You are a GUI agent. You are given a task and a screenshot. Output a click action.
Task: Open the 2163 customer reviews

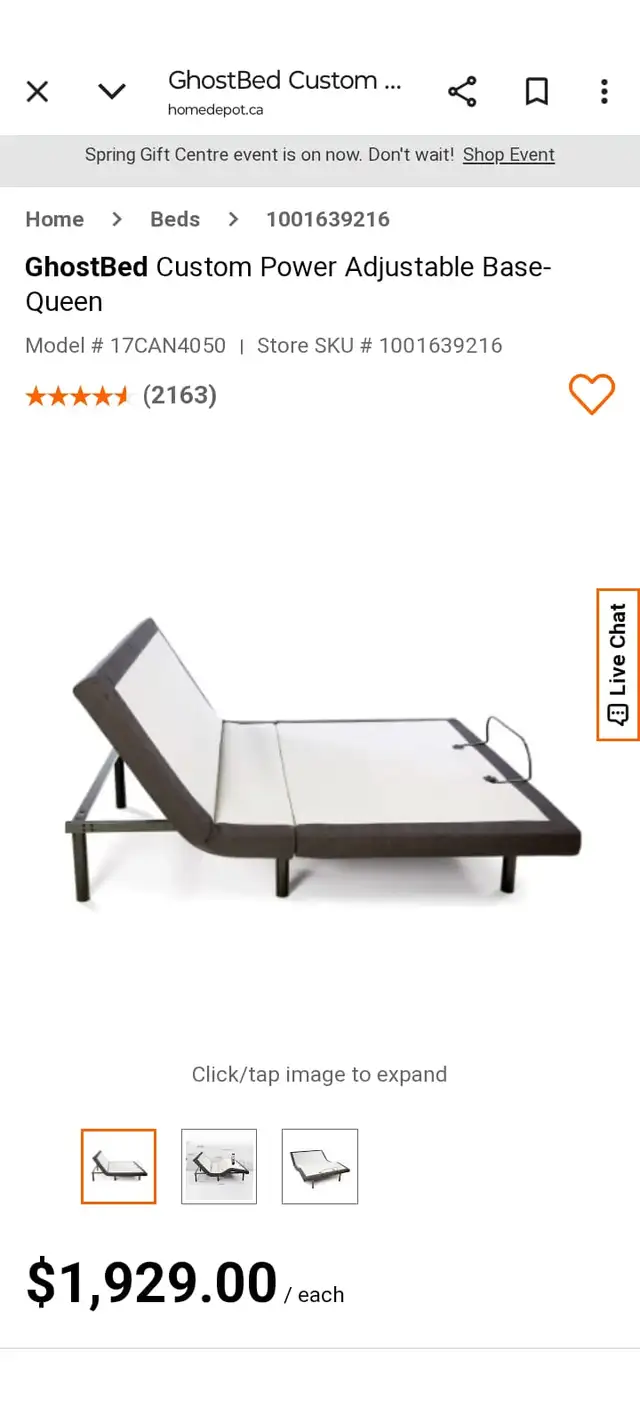pos(179,396)
